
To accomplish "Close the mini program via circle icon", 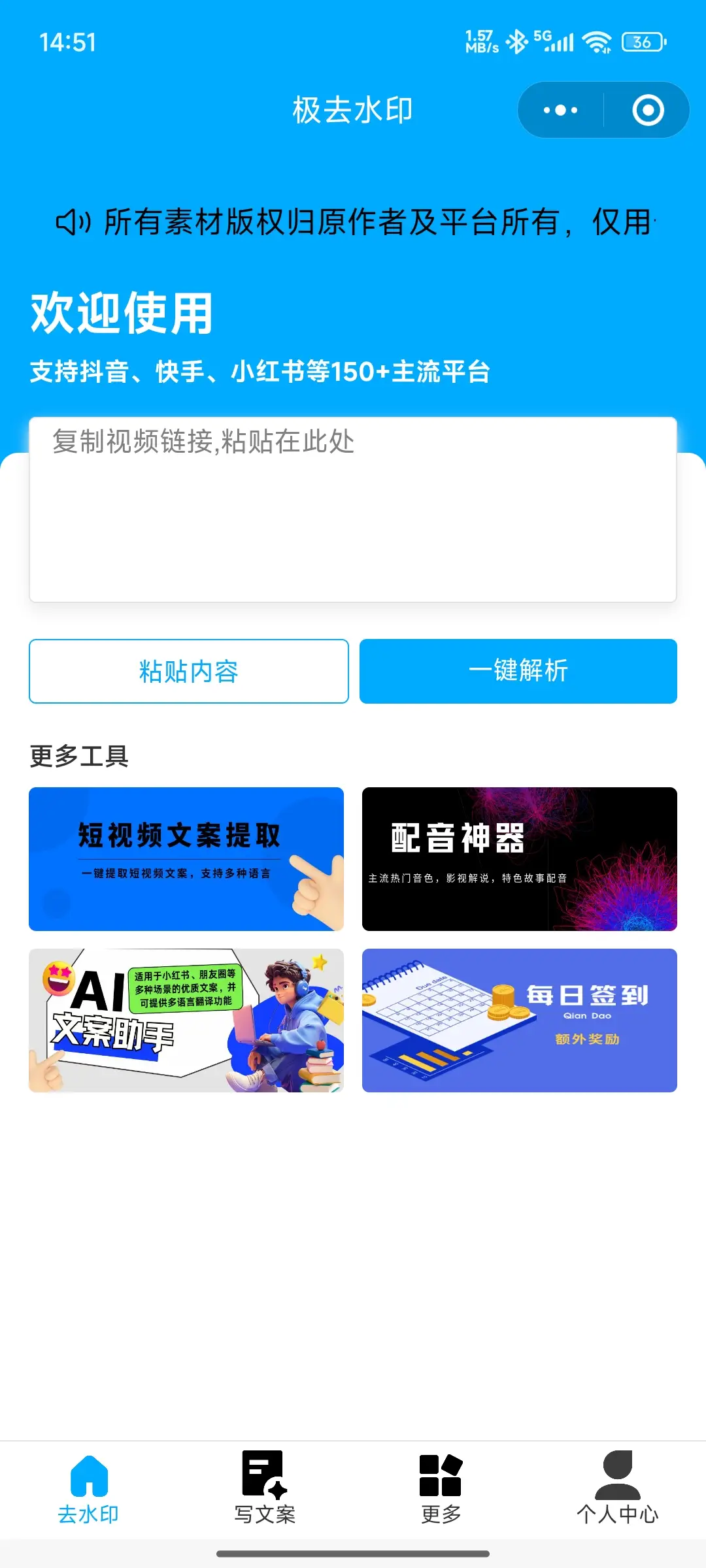I will (648, 110).
